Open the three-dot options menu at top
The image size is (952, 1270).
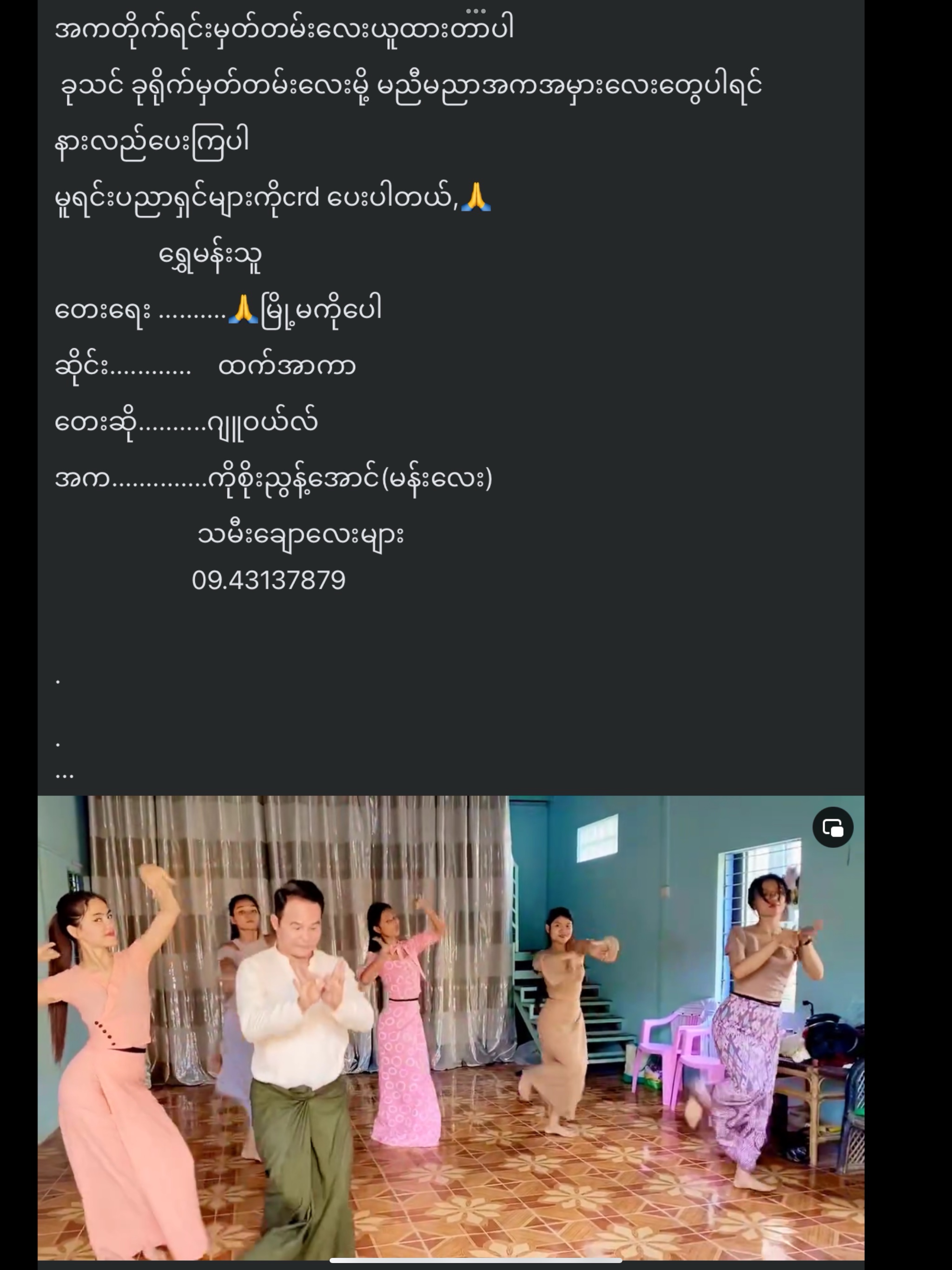pos(476,10)
